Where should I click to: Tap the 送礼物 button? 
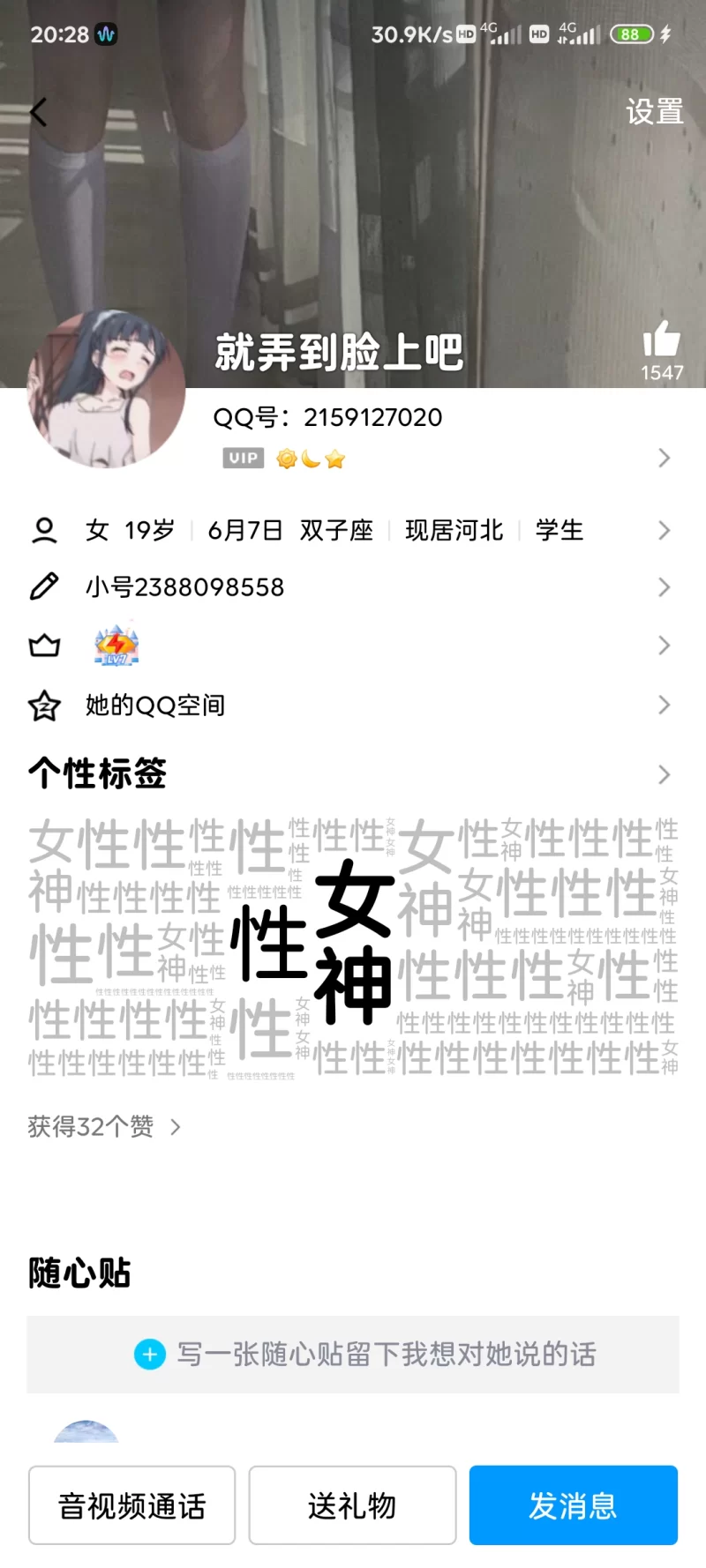click(352, 1505)
